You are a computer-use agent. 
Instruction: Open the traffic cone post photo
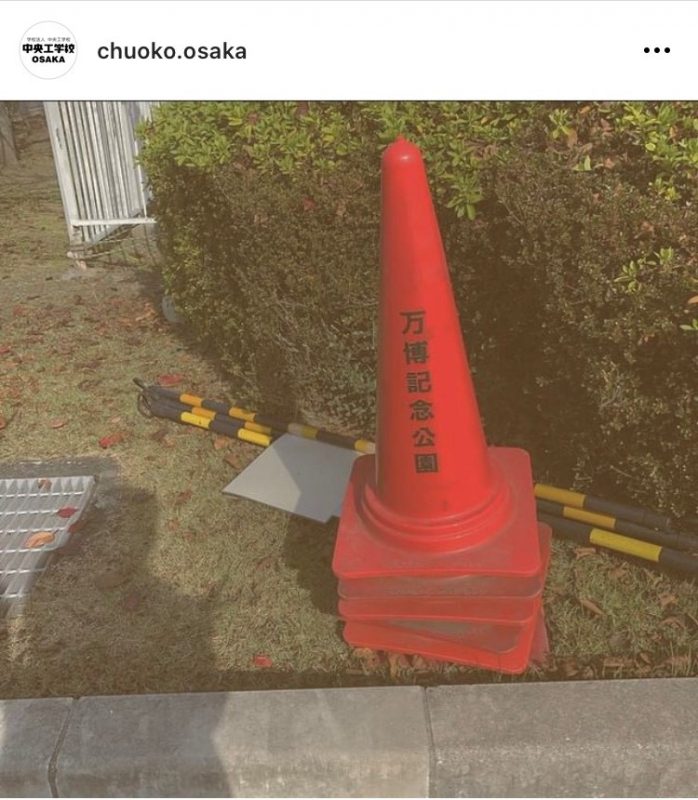pyautogui.click(x=349, y=398)
